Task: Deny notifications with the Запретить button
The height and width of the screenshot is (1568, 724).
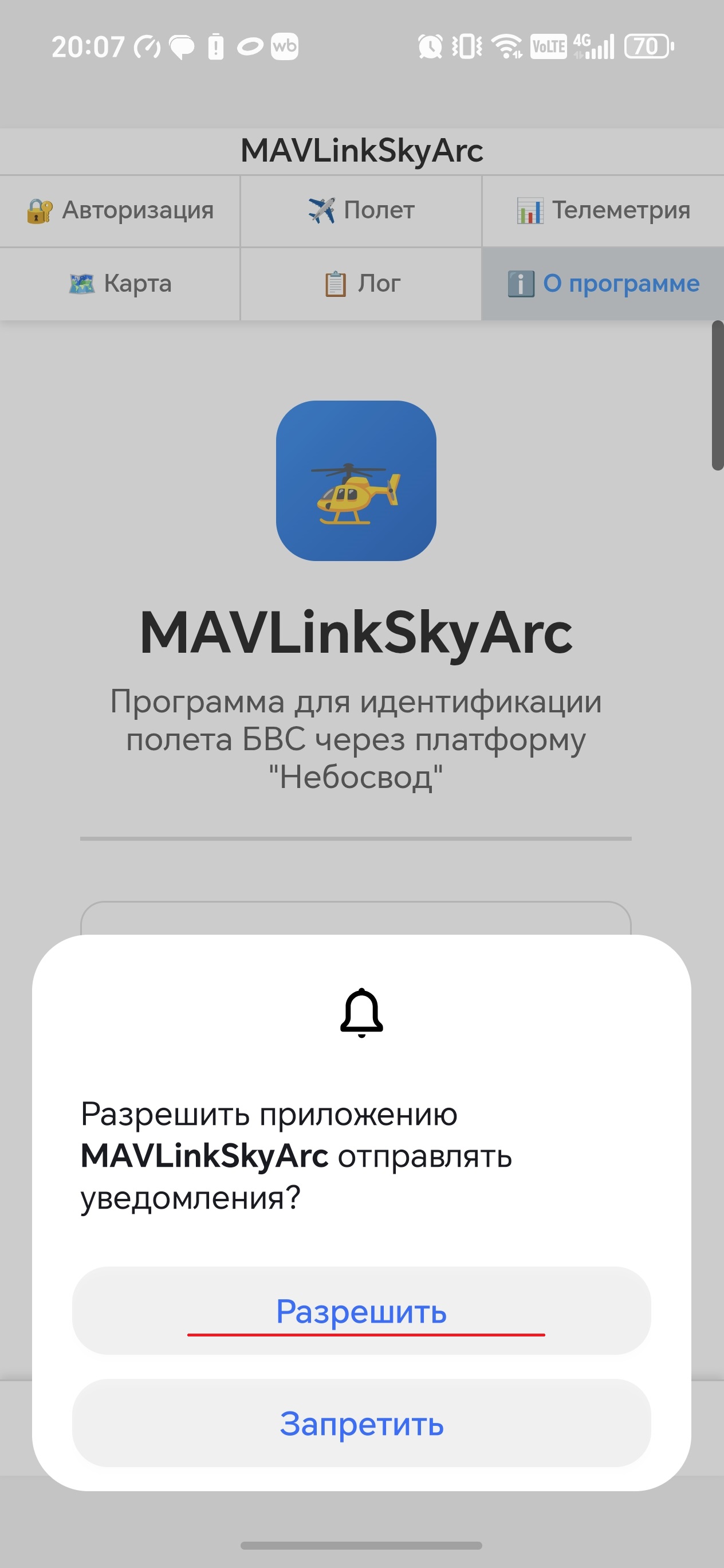Action: [361, 1423]
